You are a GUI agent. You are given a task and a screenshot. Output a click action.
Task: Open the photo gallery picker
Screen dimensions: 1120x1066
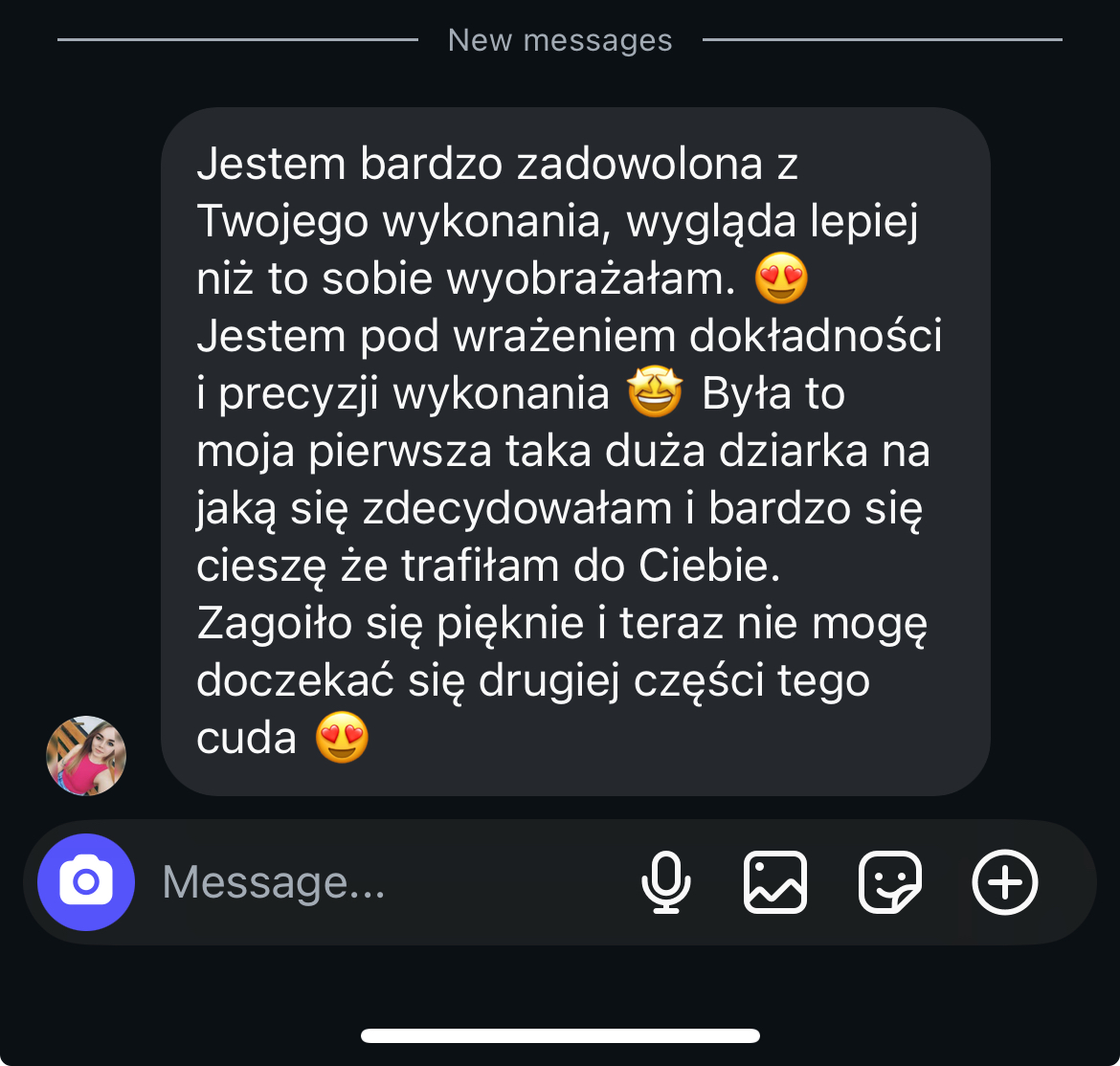775,881
